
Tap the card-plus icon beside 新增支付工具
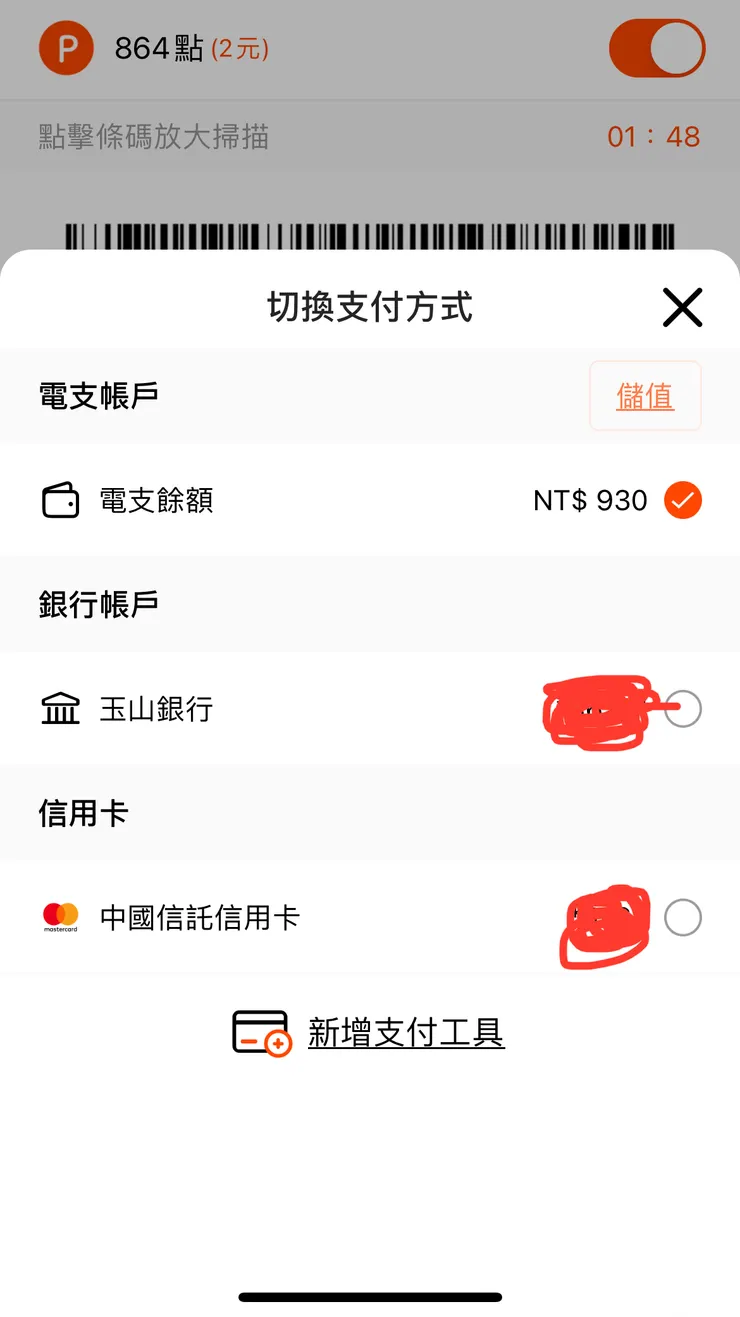coord(260,1034)
